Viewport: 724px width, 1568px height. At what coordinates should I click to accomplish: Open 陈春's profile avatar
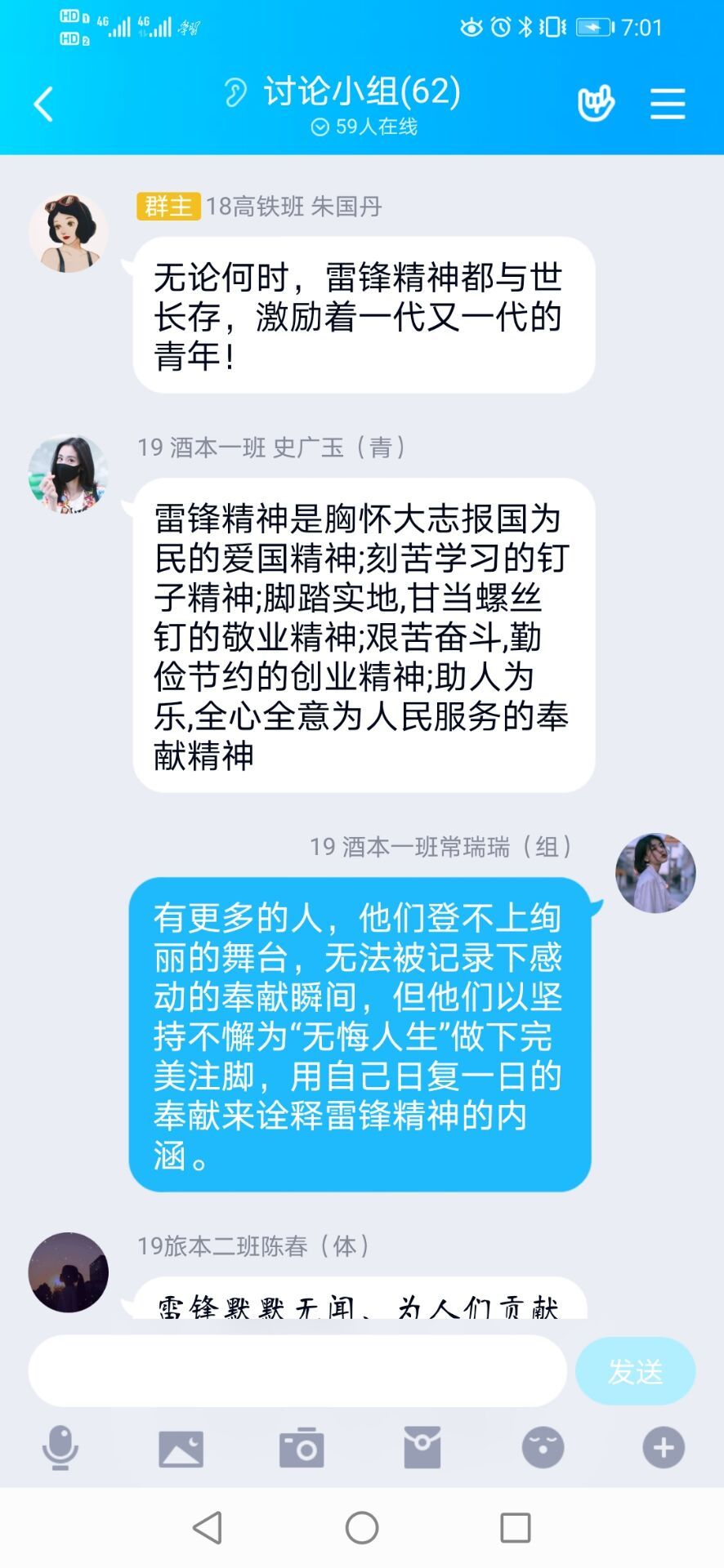69,1272
